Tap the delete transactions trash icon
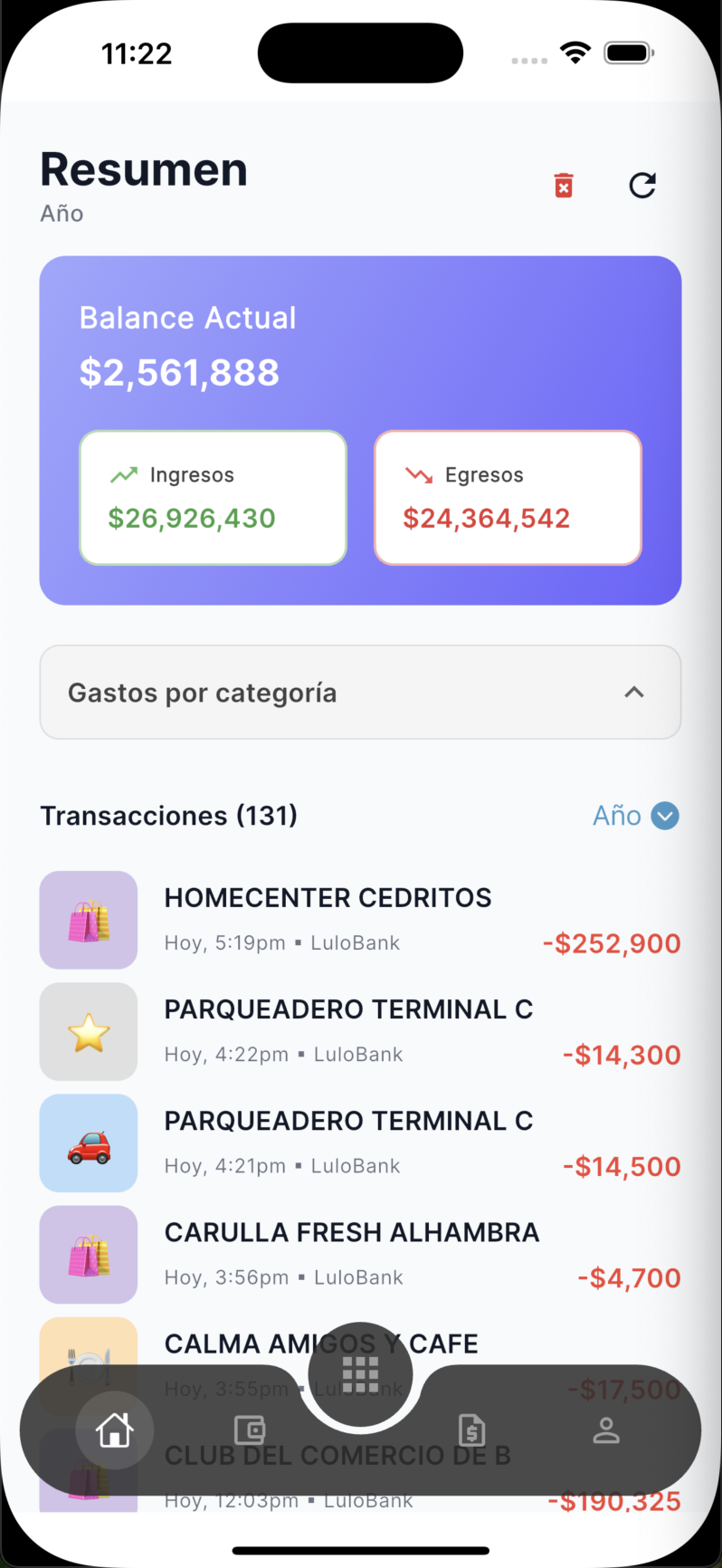Screen dimensions: 722x1568 coord(564,185)
